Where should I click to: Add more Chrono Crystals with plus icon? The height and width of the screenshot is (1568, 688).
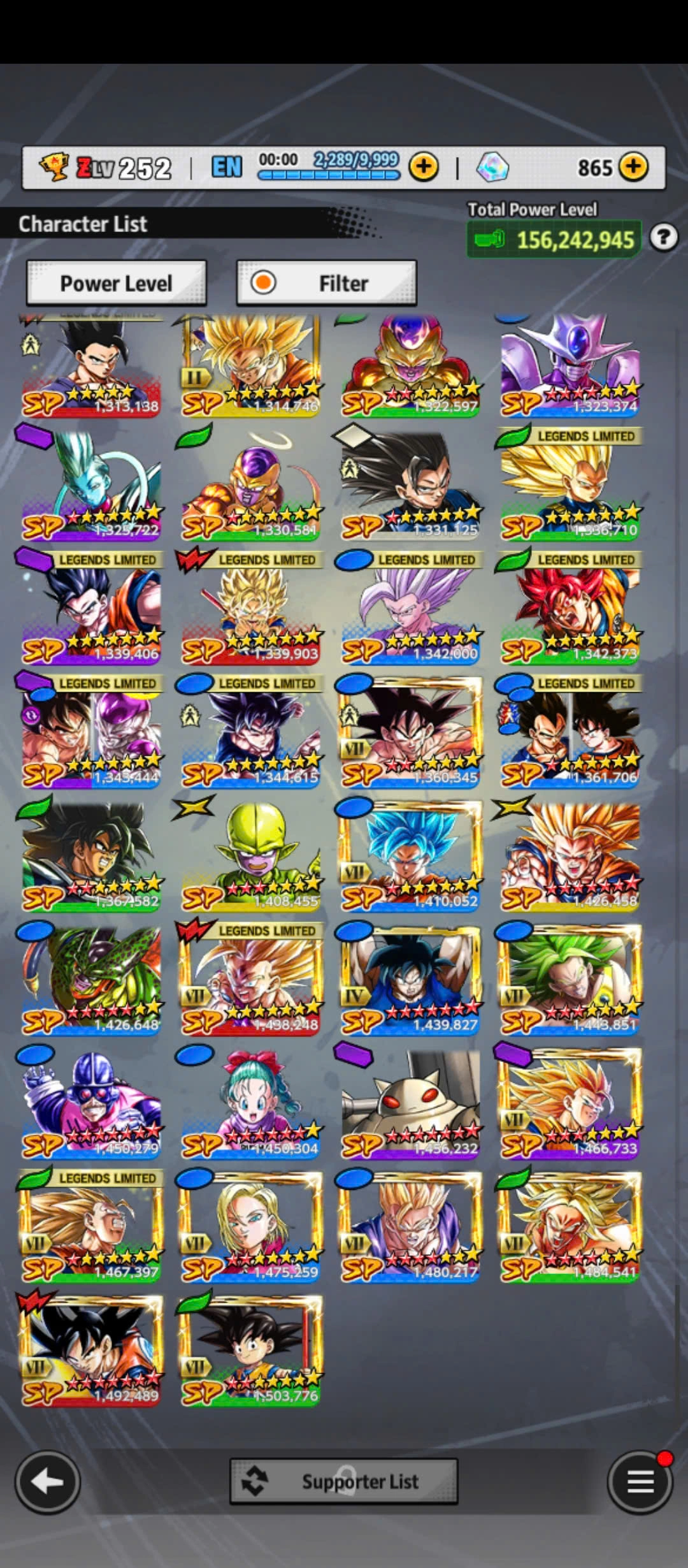(x=633, y=167)
